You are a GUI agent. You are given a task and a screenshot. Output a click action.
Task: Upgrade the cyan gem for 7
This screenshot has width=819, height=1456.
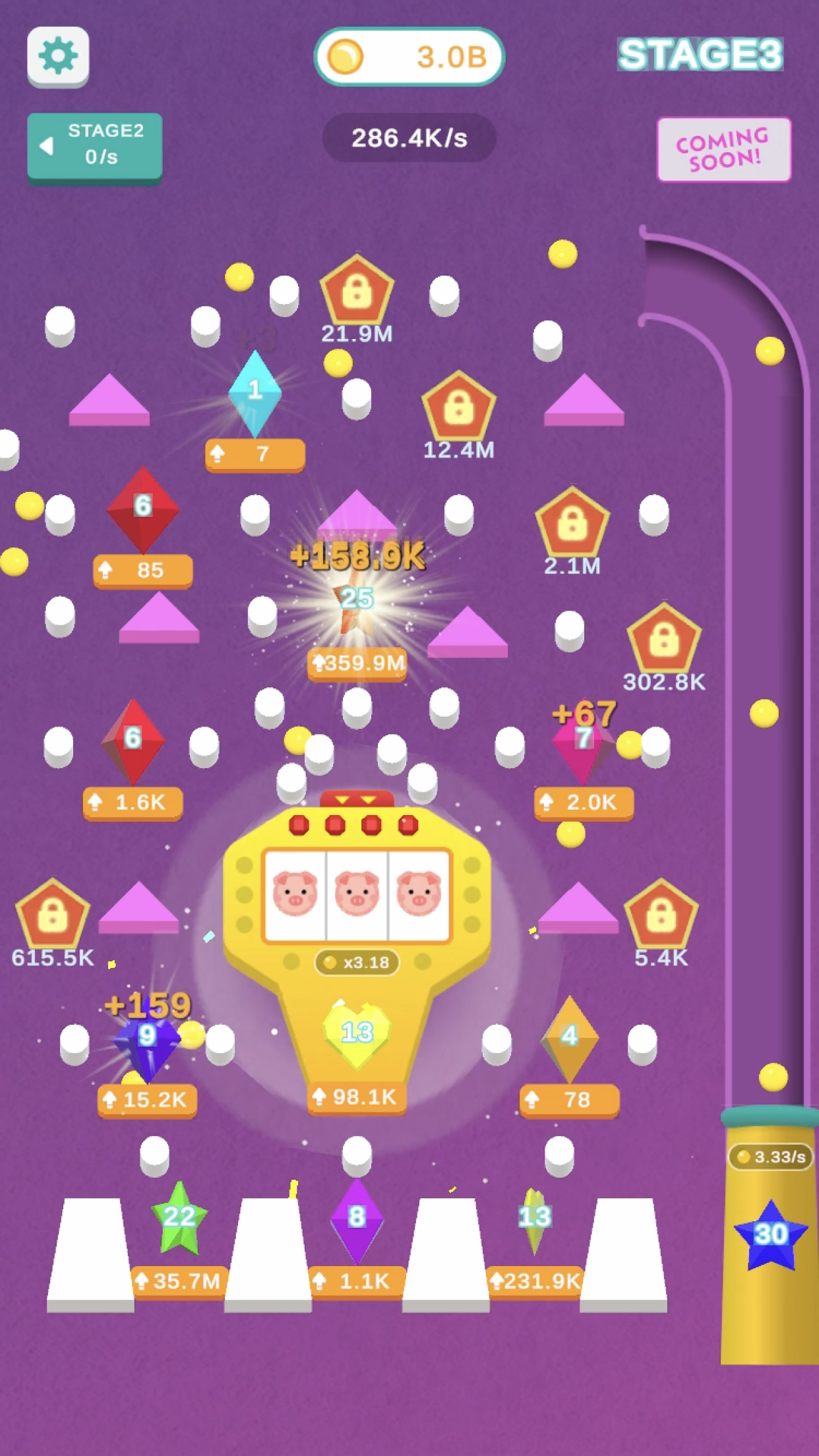[255, 454]
